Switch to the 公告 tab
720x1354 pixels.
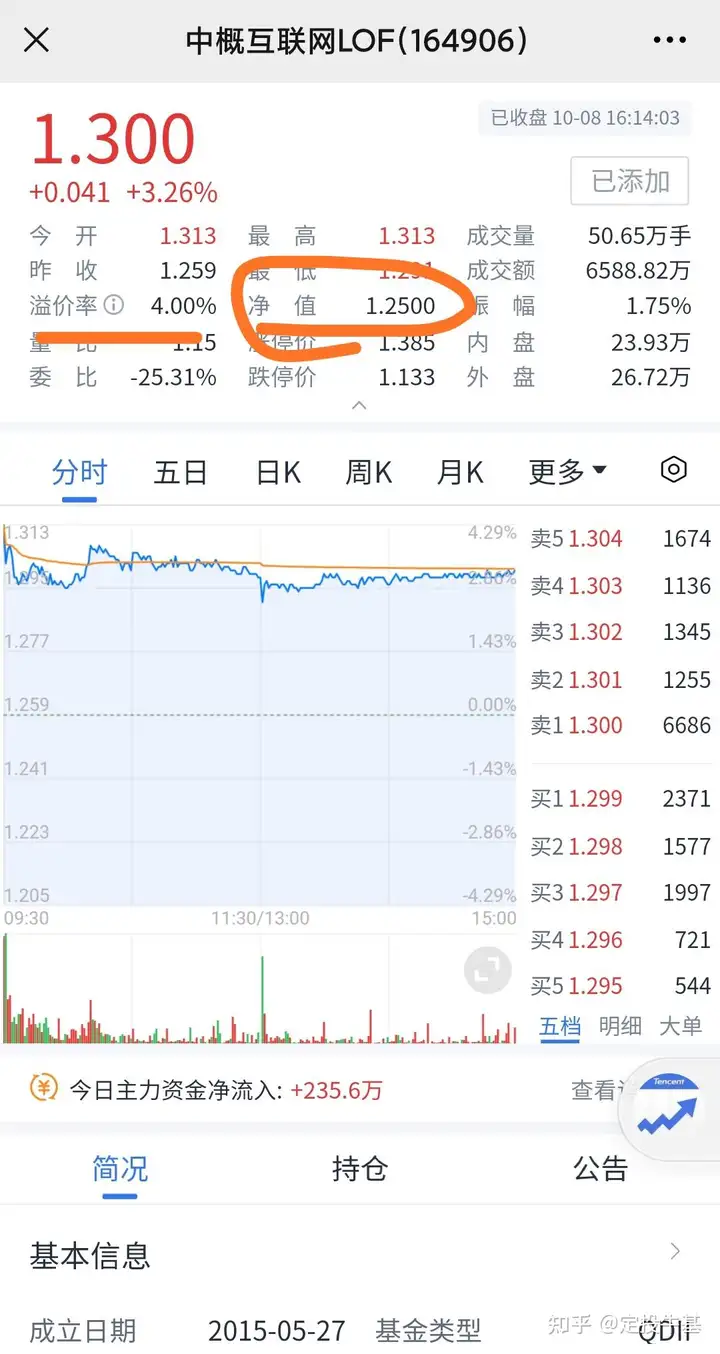[x=600, y=1168]
